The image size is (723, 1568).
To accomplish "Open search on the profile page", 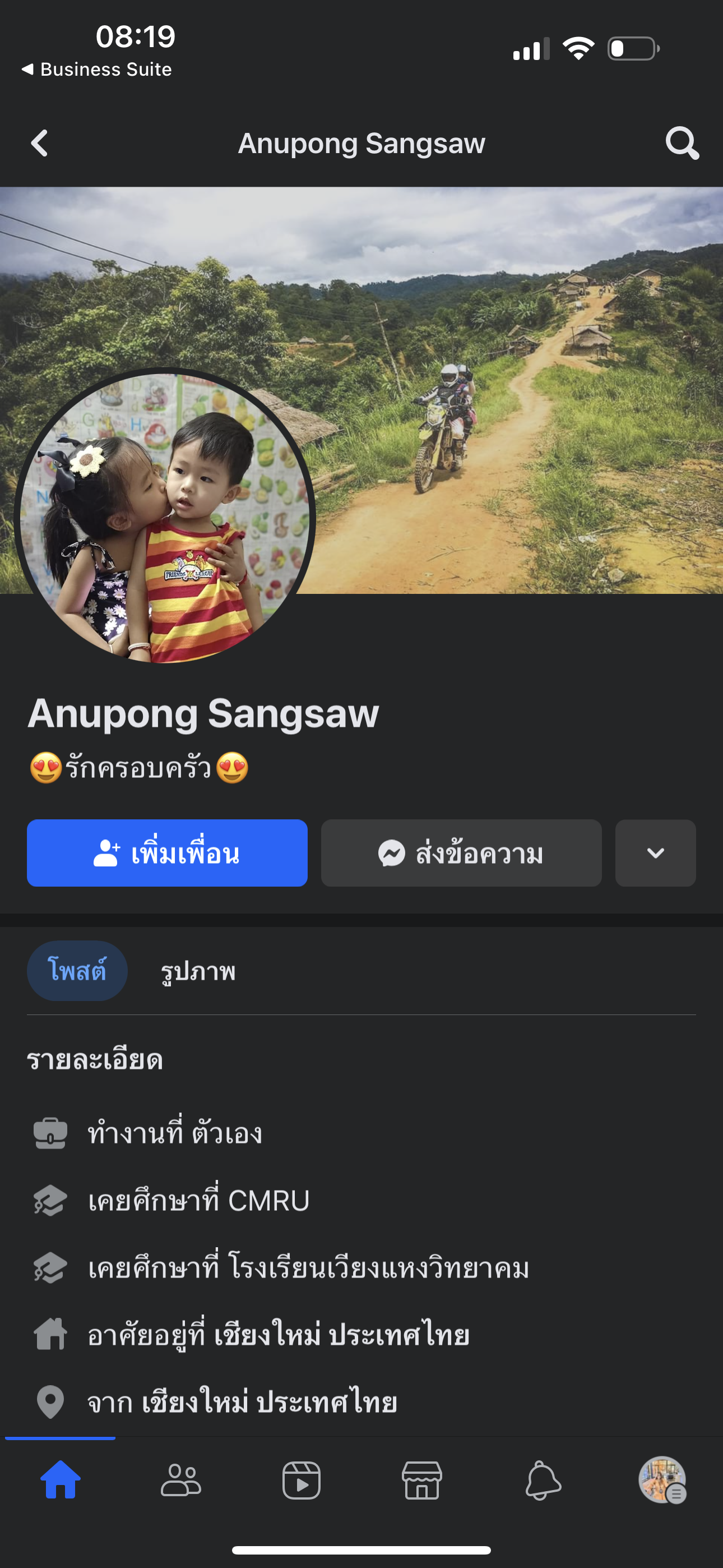I will [682, 144].
